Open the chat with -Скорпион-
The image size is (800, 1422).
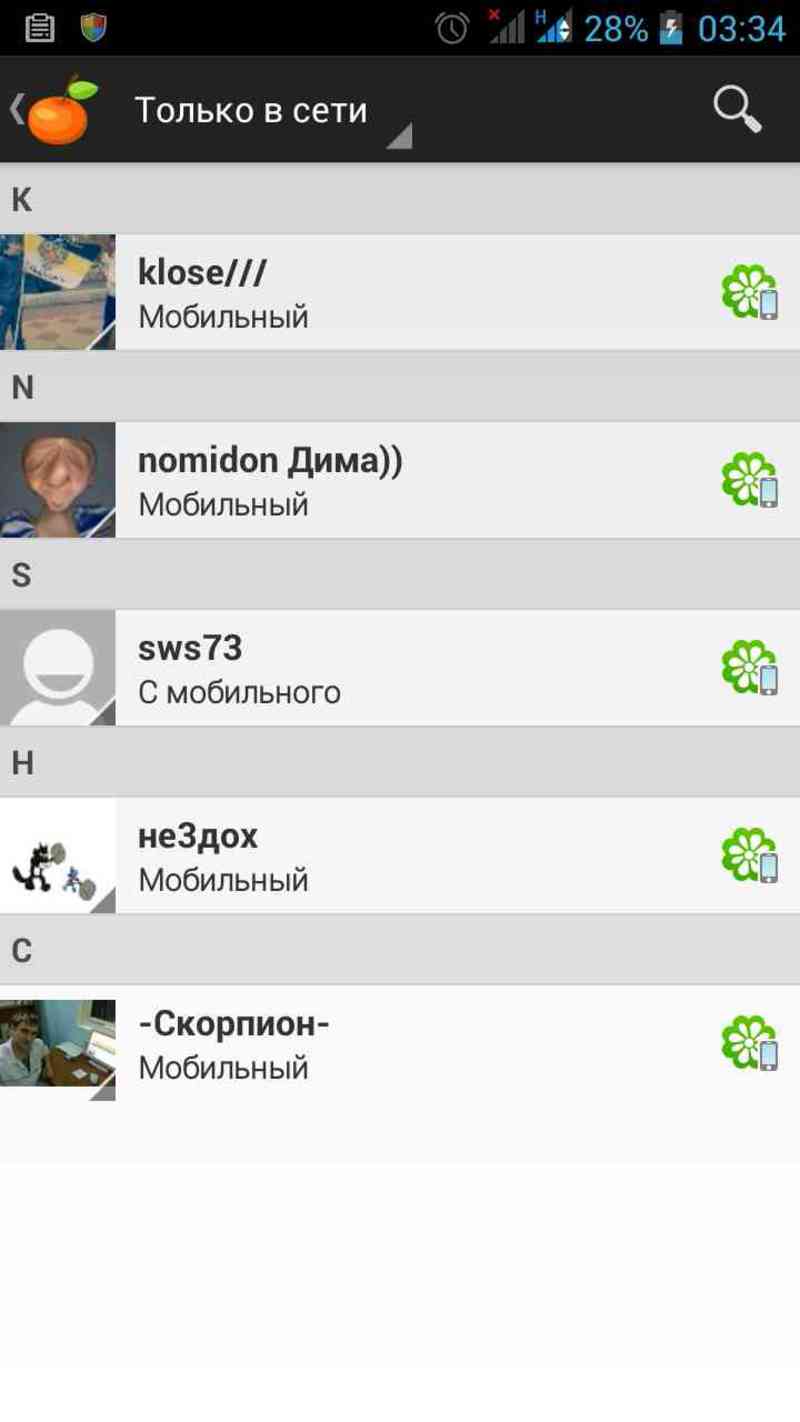[x=420, y=1043]
